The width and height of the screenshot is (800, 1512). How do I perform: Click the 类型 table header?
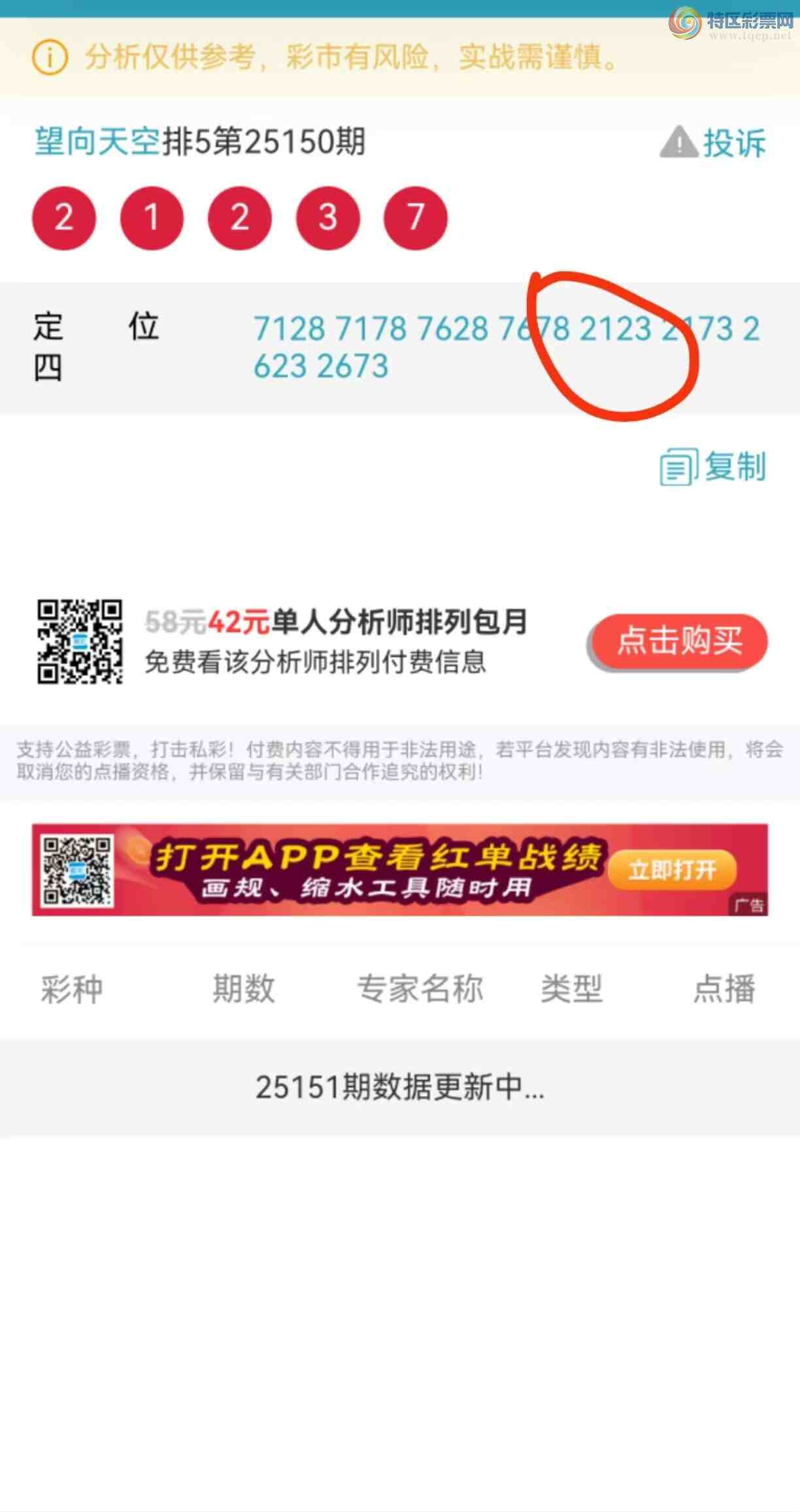(x=572, y=989)
